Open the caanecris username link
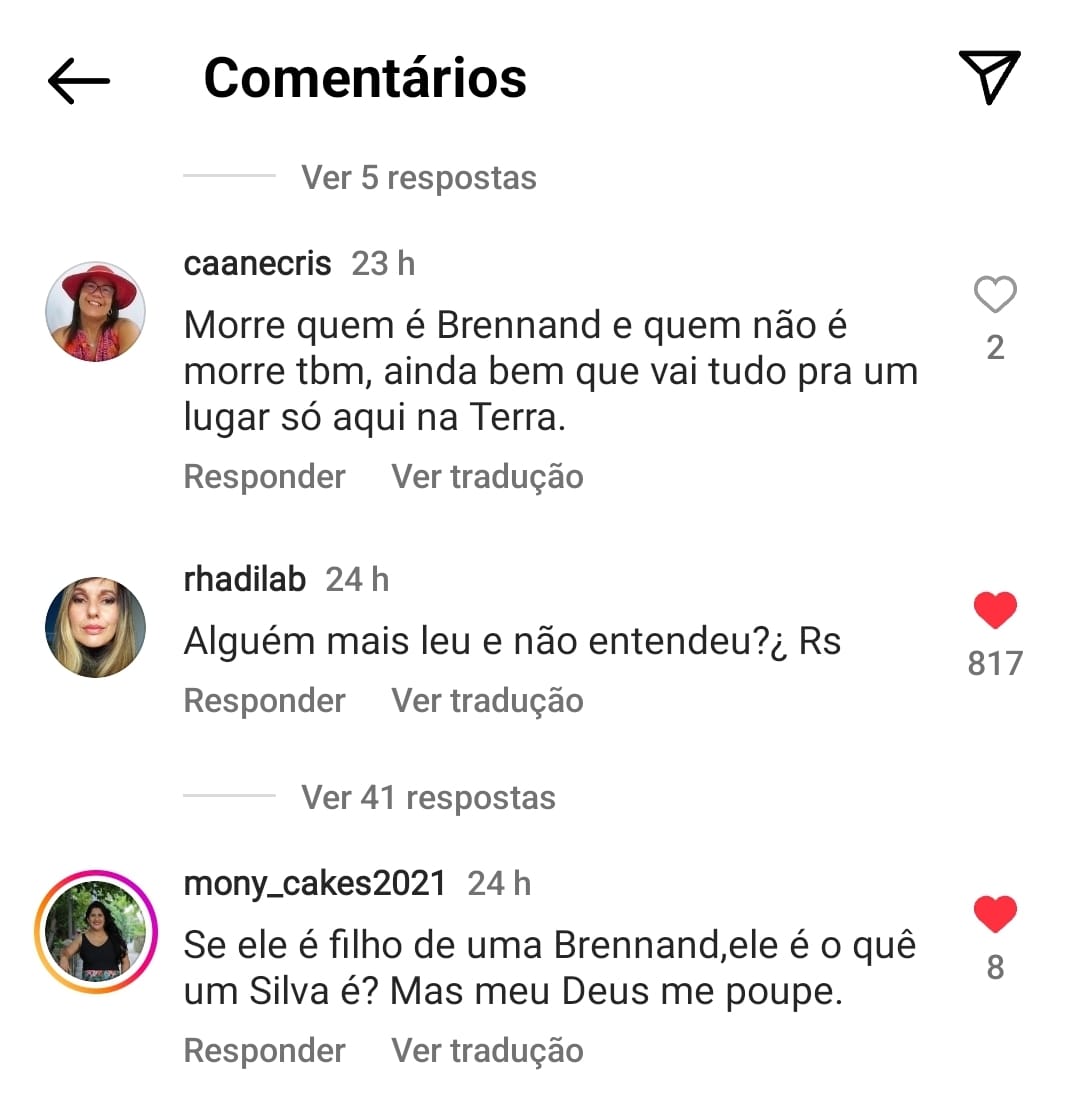1080x1105 pixels. [x=257, y=264]
